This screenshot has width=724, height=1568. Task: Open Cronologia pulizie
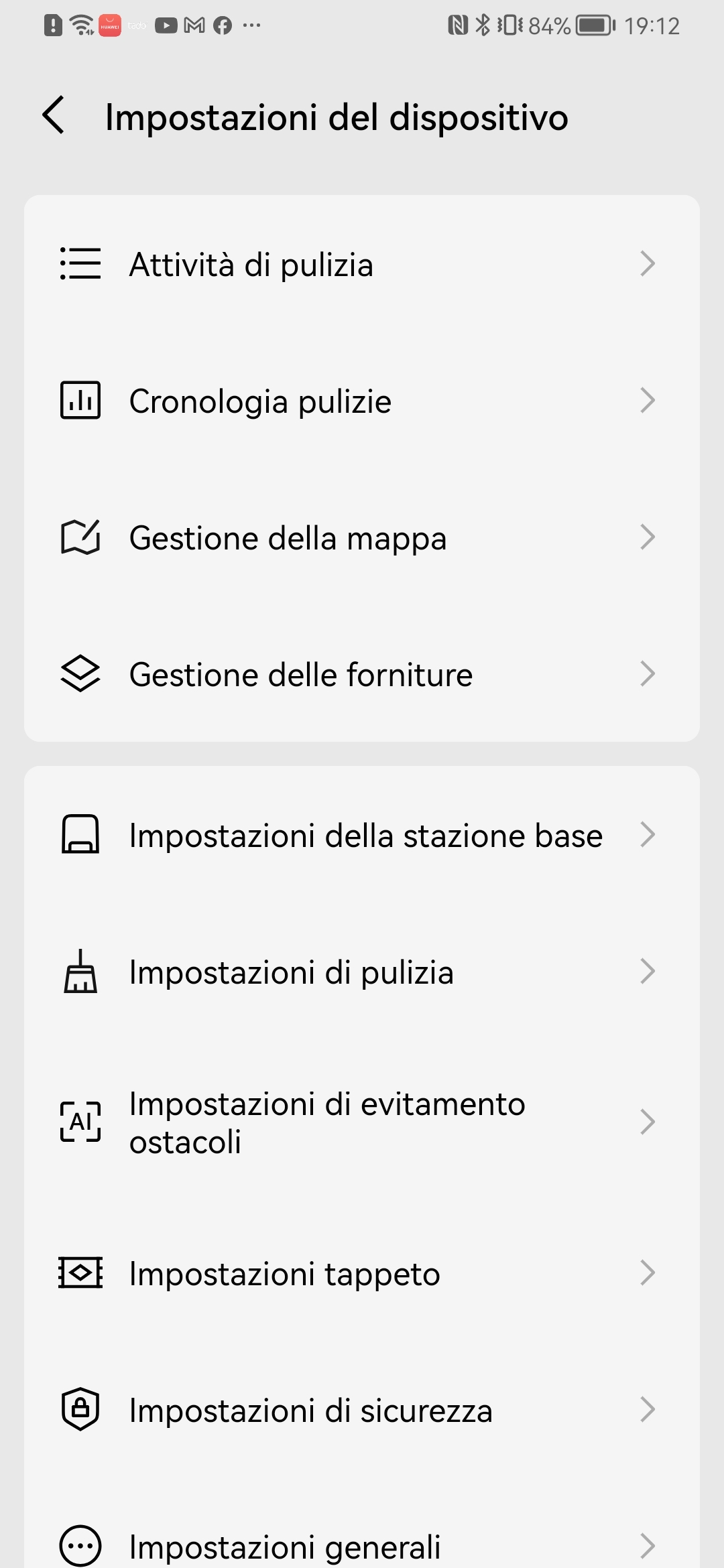362,401
